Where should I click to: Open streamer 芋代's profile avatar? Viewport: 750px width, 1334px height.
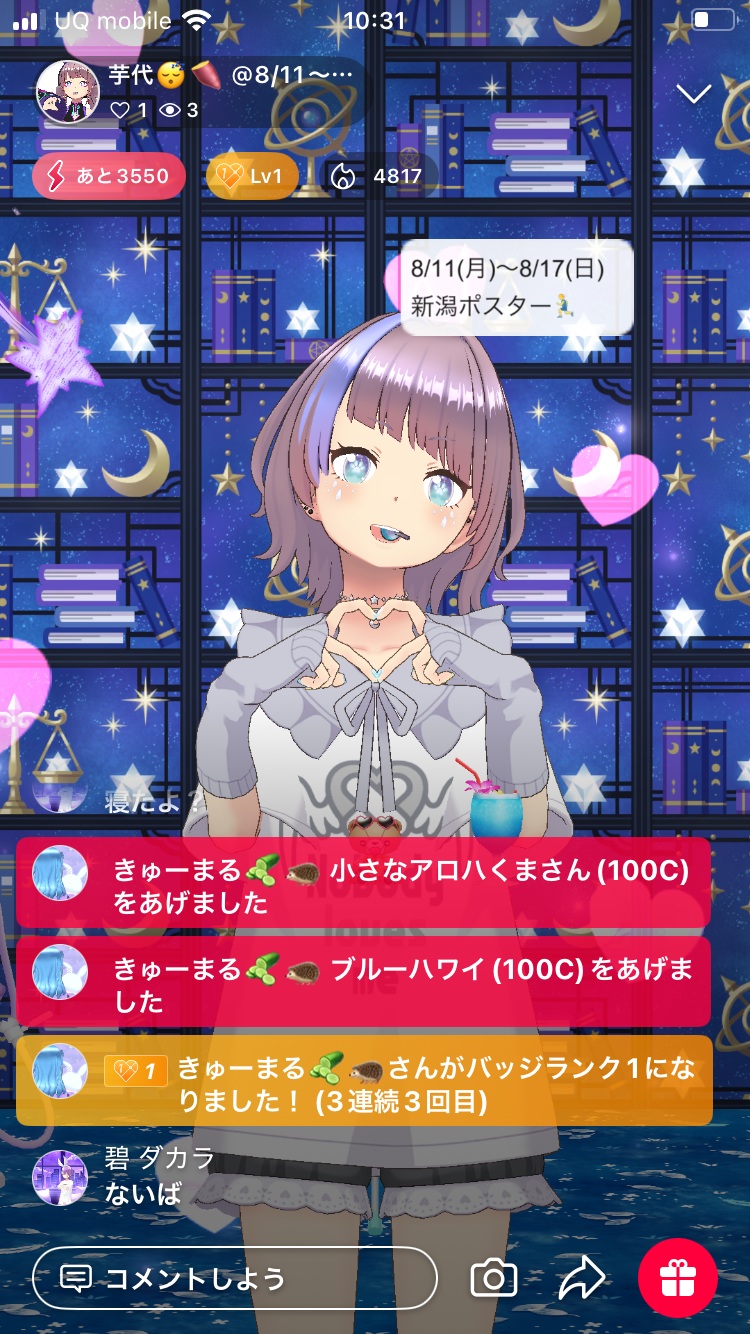click(67, 92)
